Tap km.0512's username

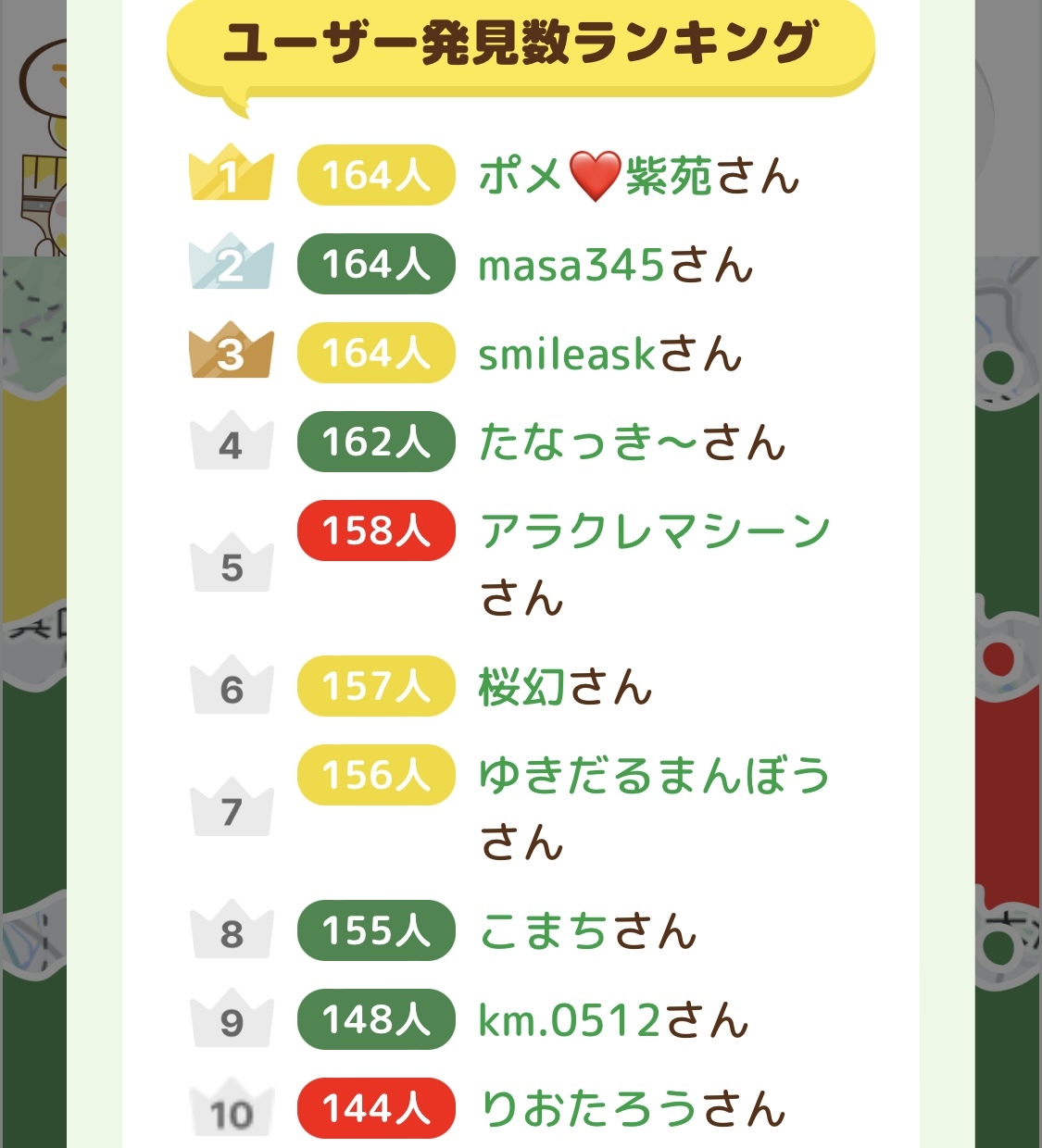coord(569,1020)
